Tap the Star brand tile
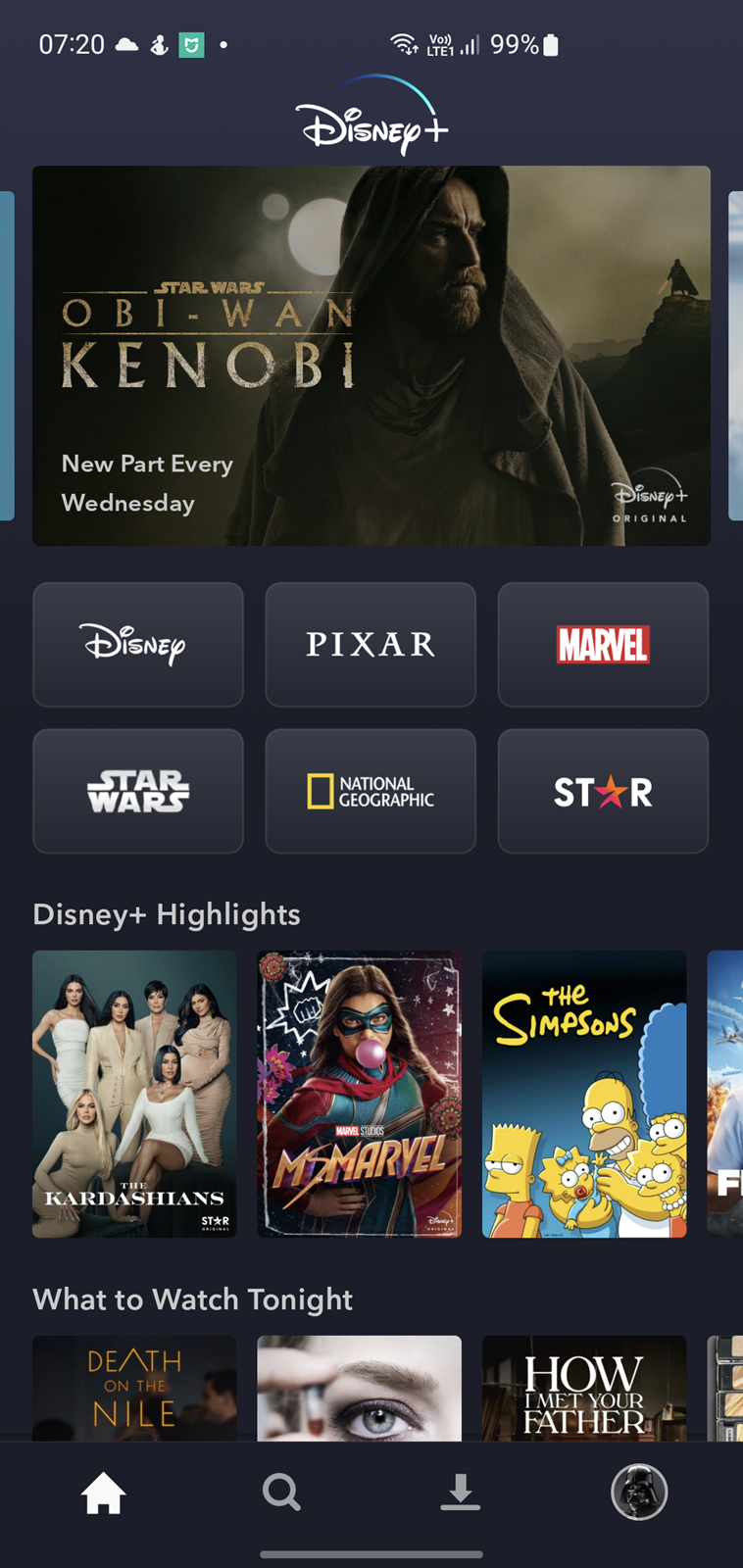The height and width of the screenshot is (1568, 743). pos(603,791)
